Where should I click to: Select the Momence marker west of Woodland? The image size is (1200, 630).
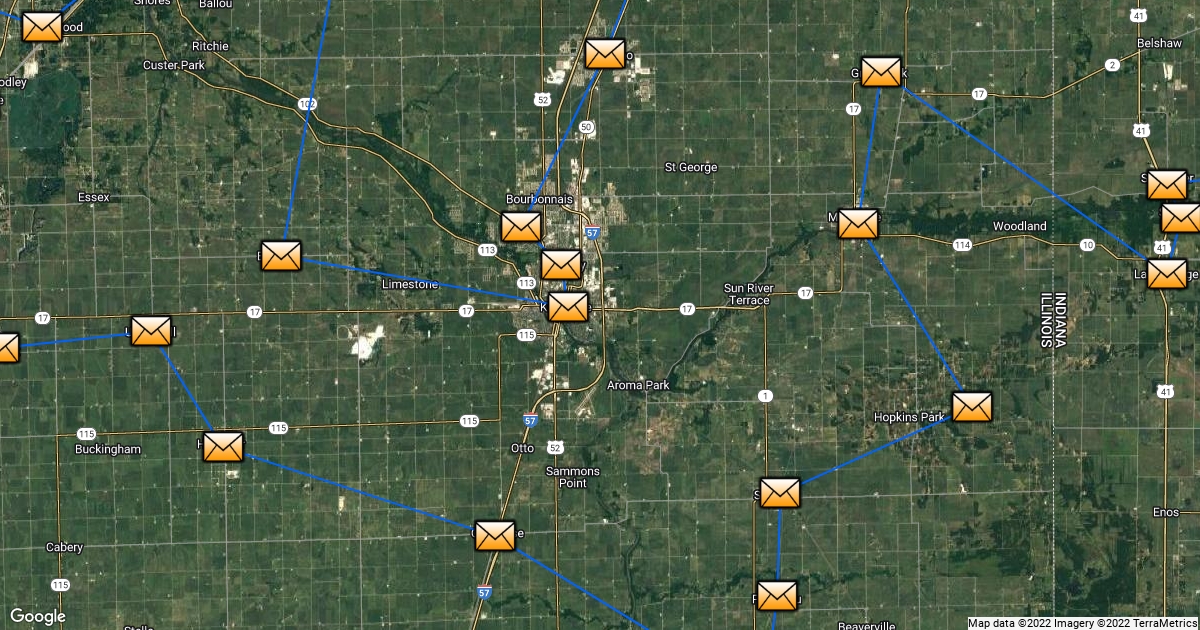pos(858,224)
